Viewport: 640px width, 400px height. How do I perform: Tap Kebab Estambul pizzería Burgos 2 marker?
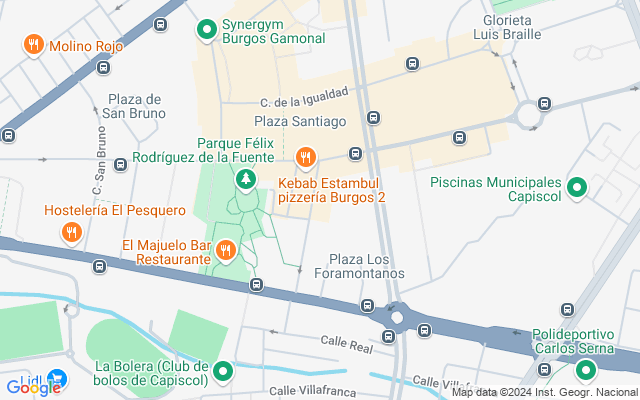306,157
